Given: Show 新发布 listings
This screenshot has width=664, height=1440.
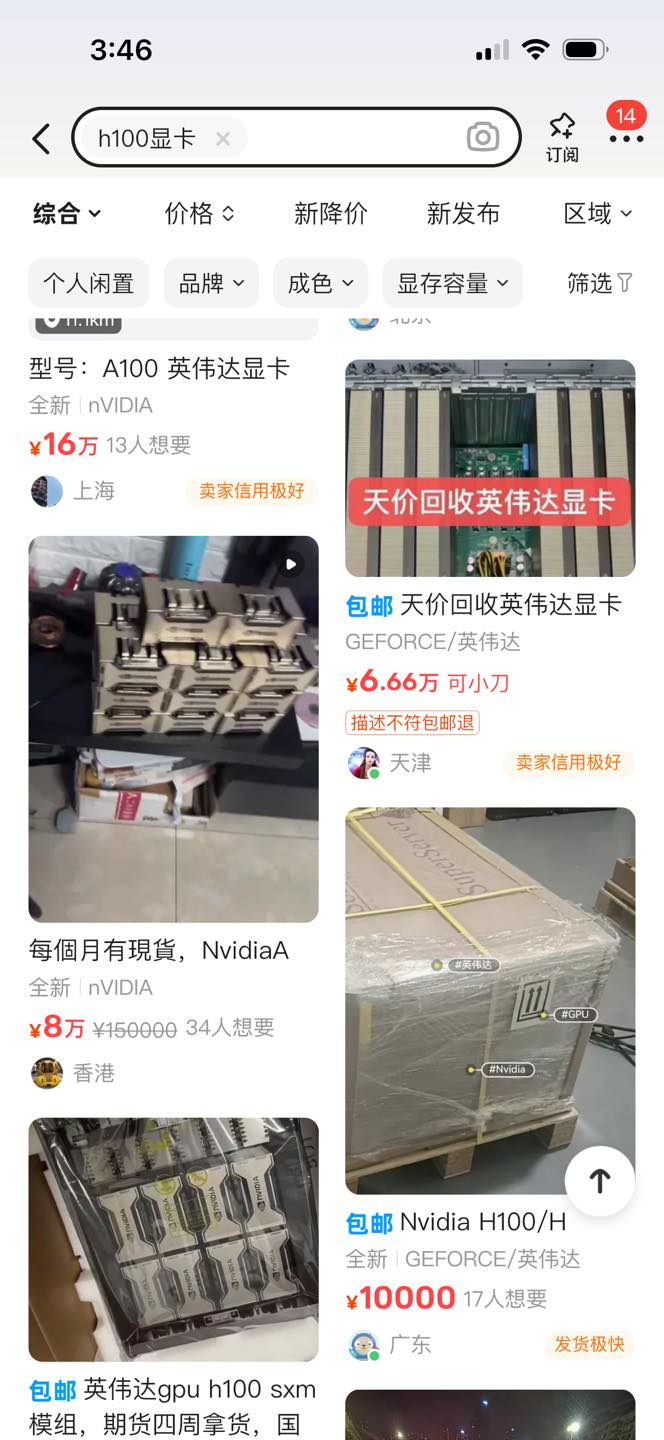Looking at the screenshot, I should coord(463,213).
